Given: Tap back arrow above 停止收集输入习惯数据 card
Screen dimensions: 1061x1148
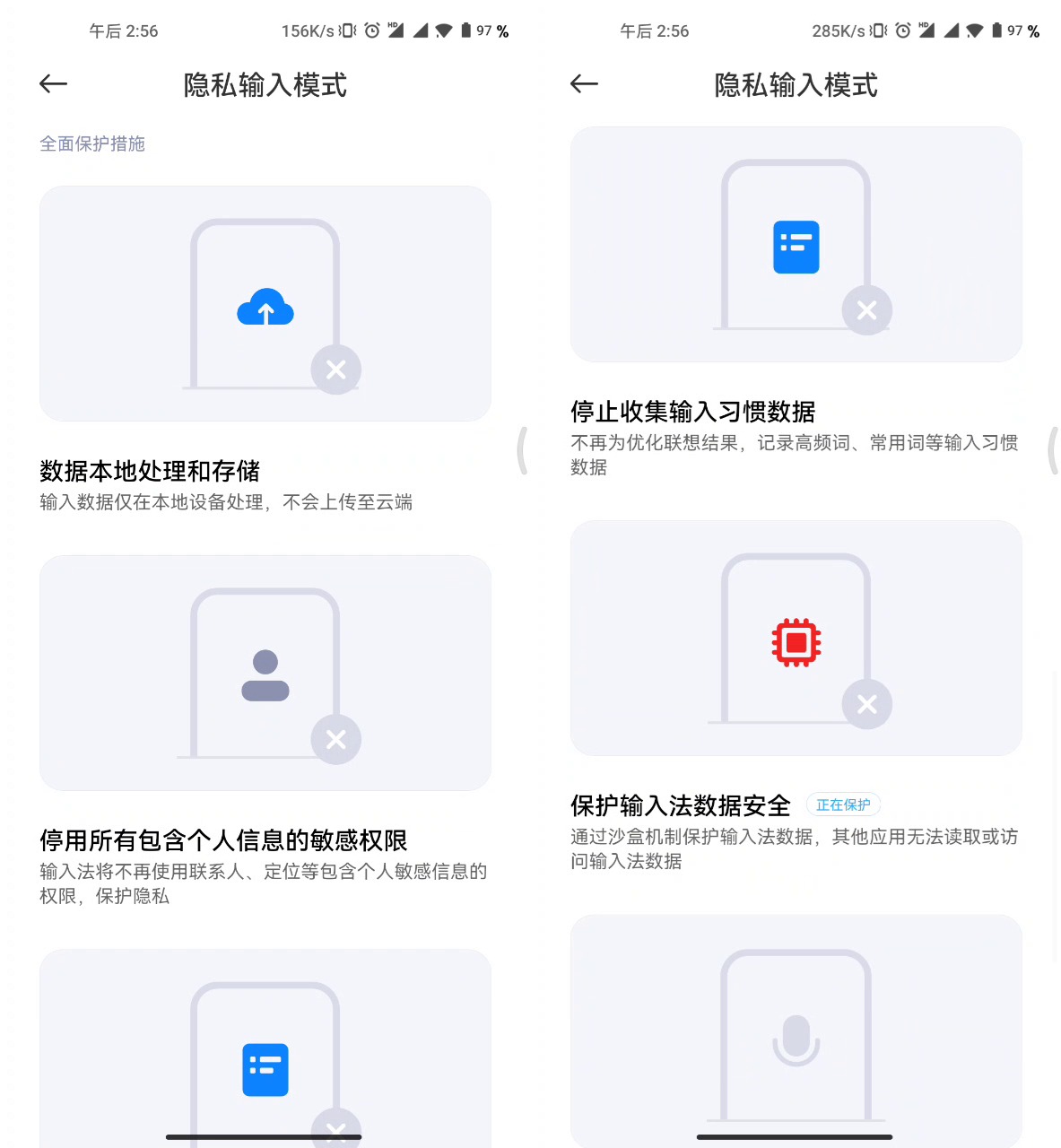Looking at the screenshot, I should coord(584,84).
